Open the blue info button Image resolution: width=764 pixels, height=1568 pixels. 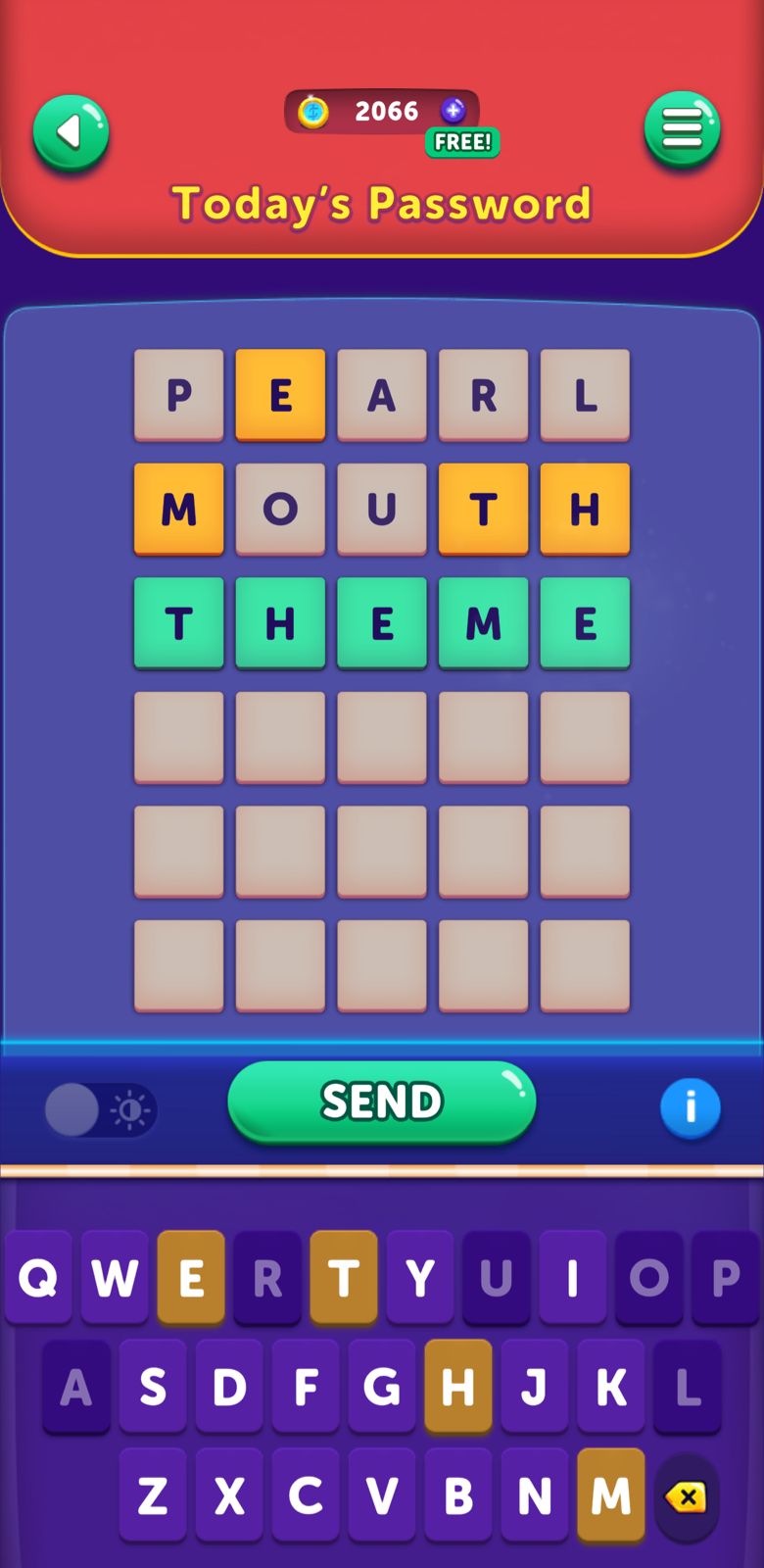coord(690,1107)
